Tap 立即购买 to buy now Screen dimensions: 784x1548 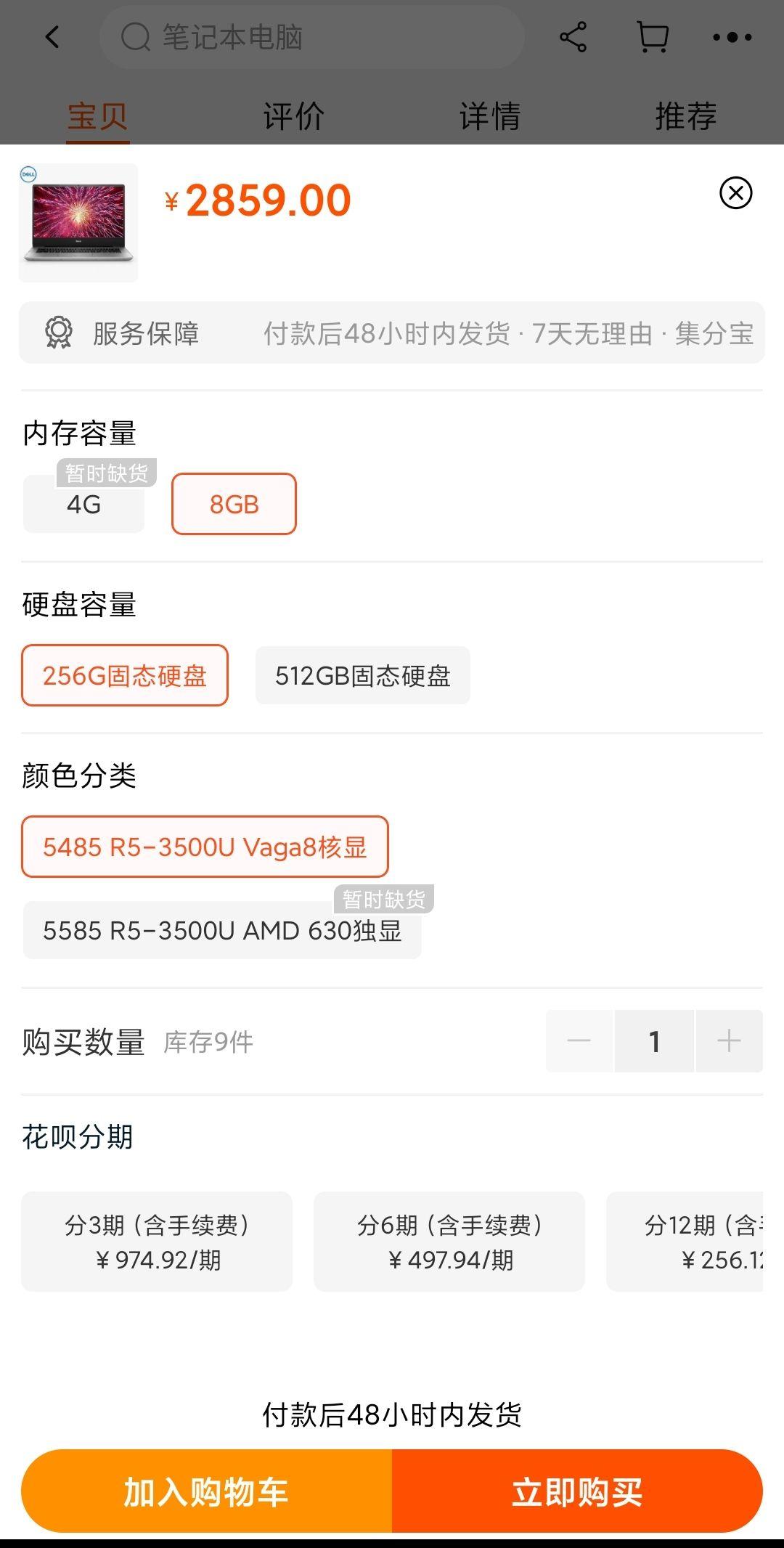[577, 1491]
